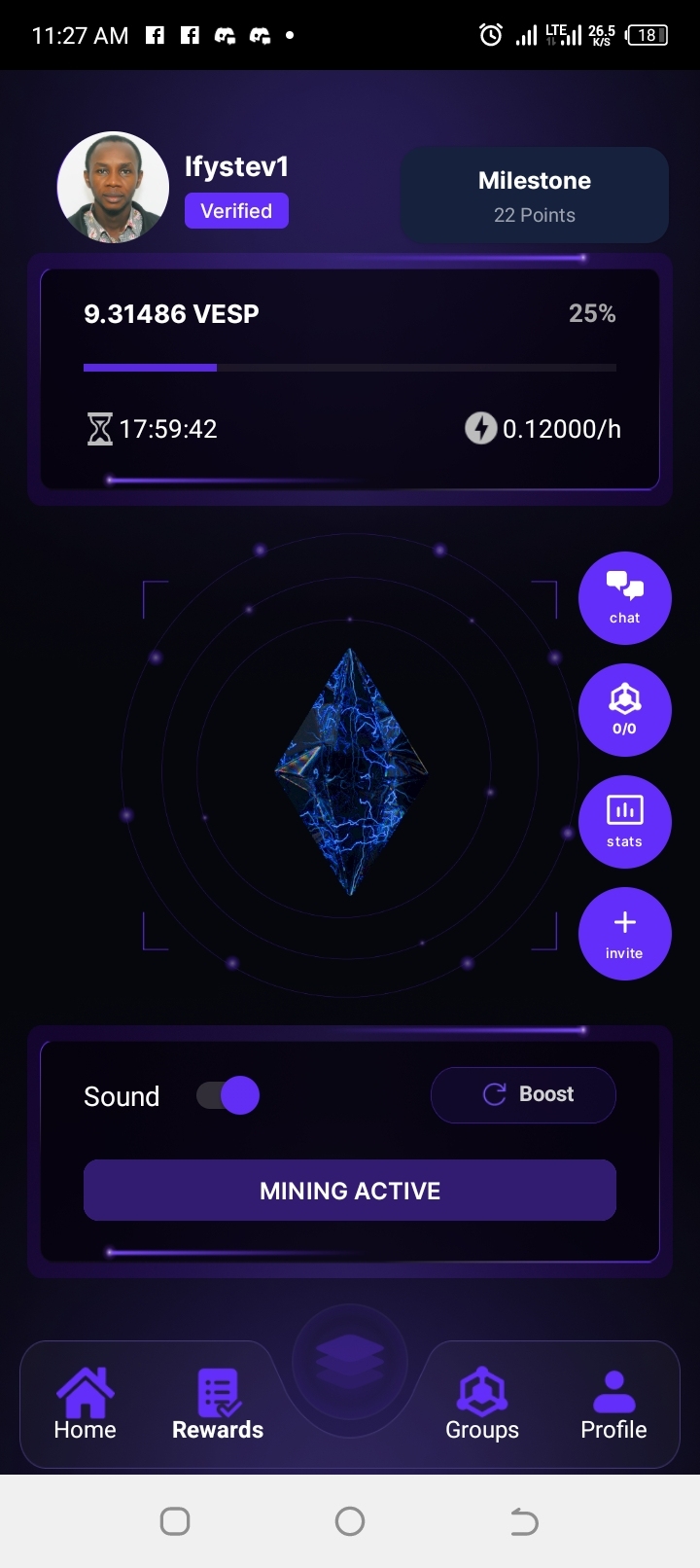Tap the Boost button
700x1568 pixels.
pyautogui.click(x=523, y=1095)
